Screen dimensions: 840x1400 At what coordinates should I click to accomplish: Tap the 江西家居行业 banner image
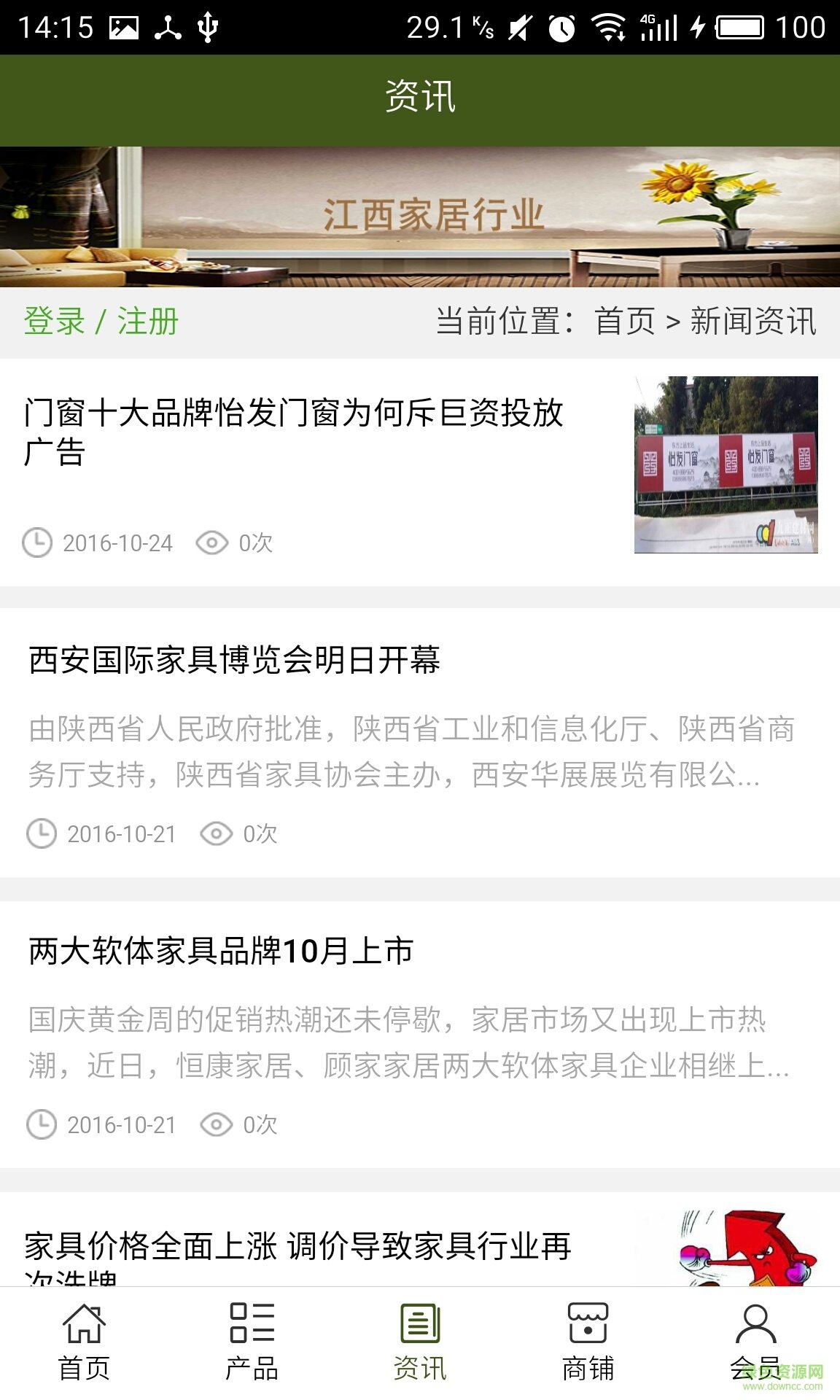coord(420,217)
